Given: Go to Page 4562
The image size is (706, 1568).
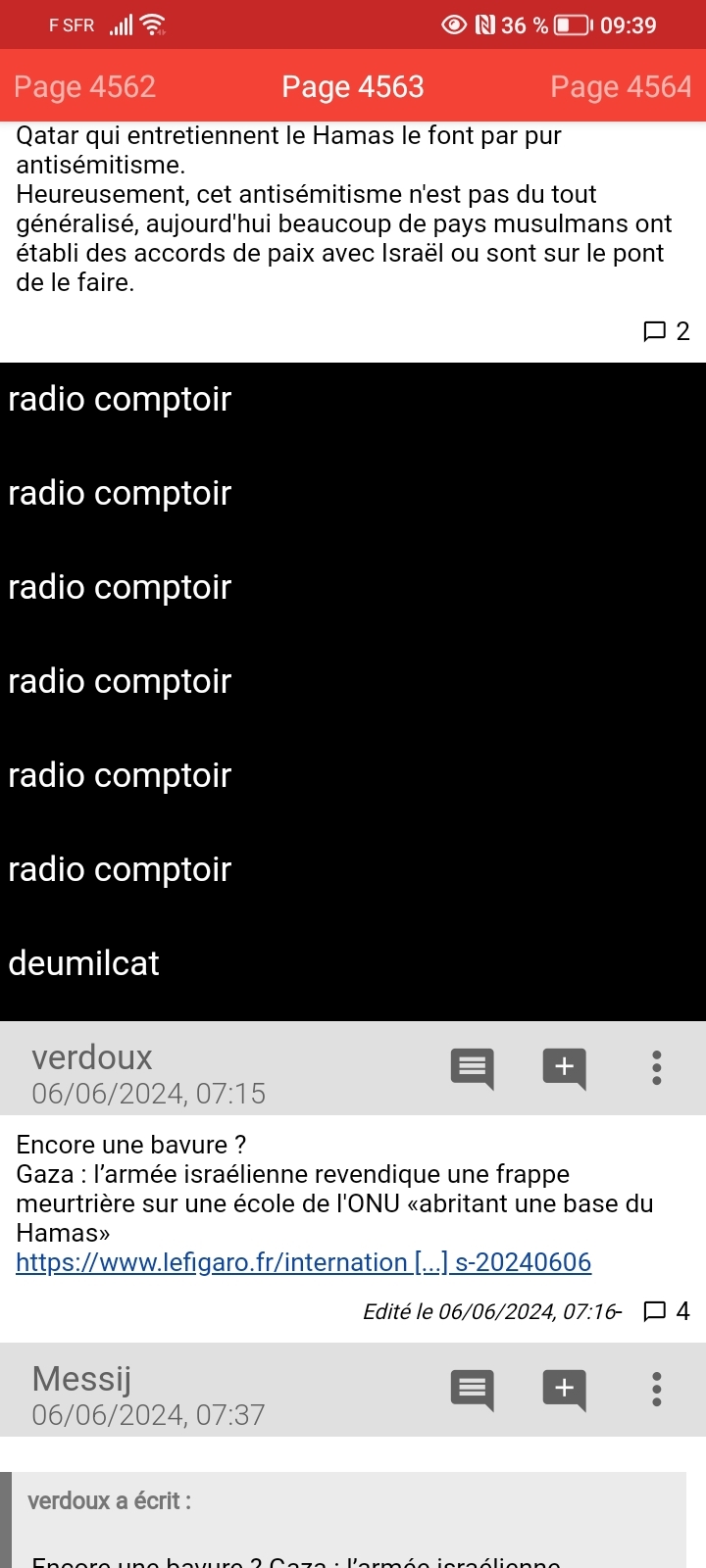Looking at the screenshot, I should pos(85,86).
